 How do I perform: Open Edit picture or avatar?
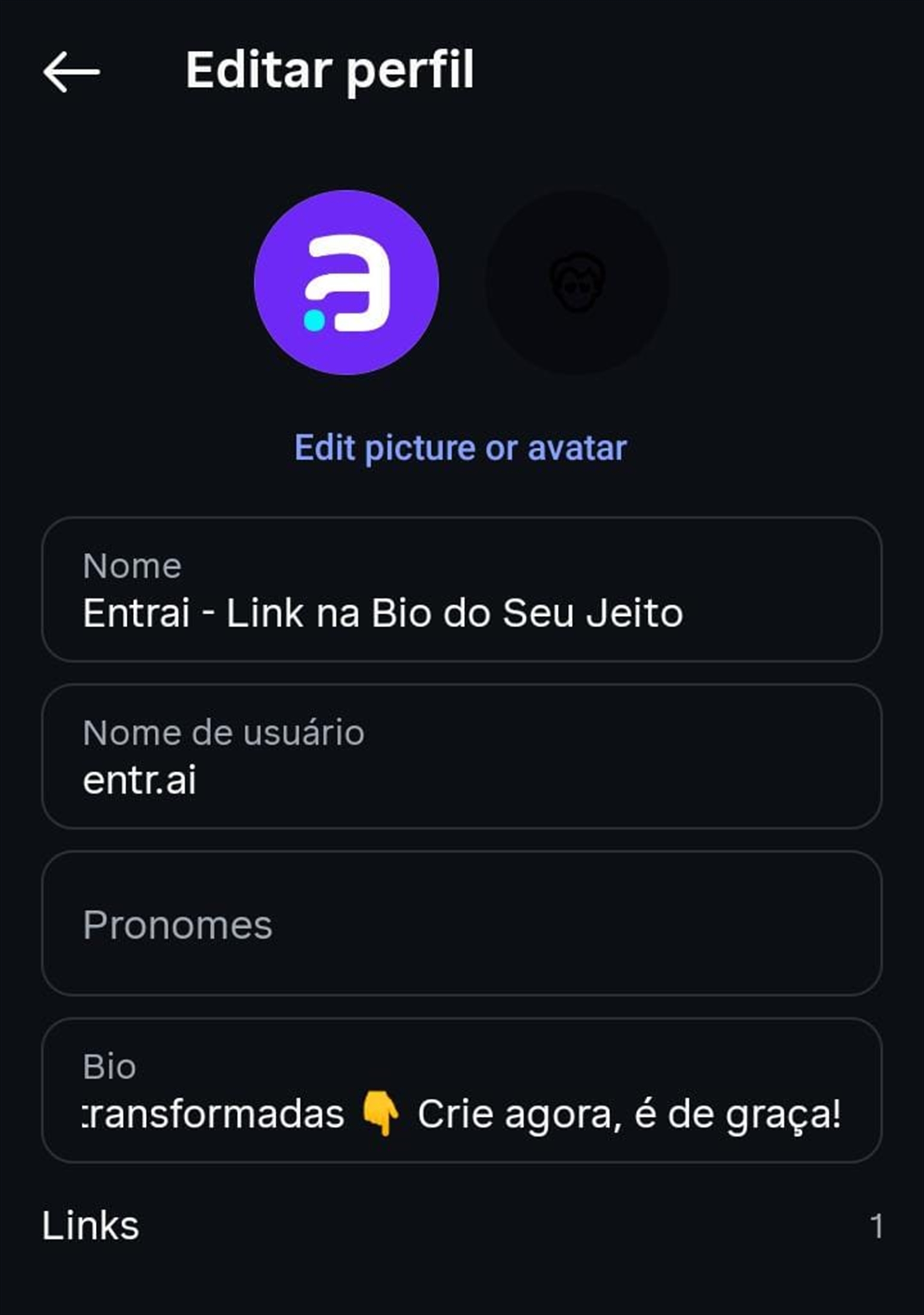[460, 448]
